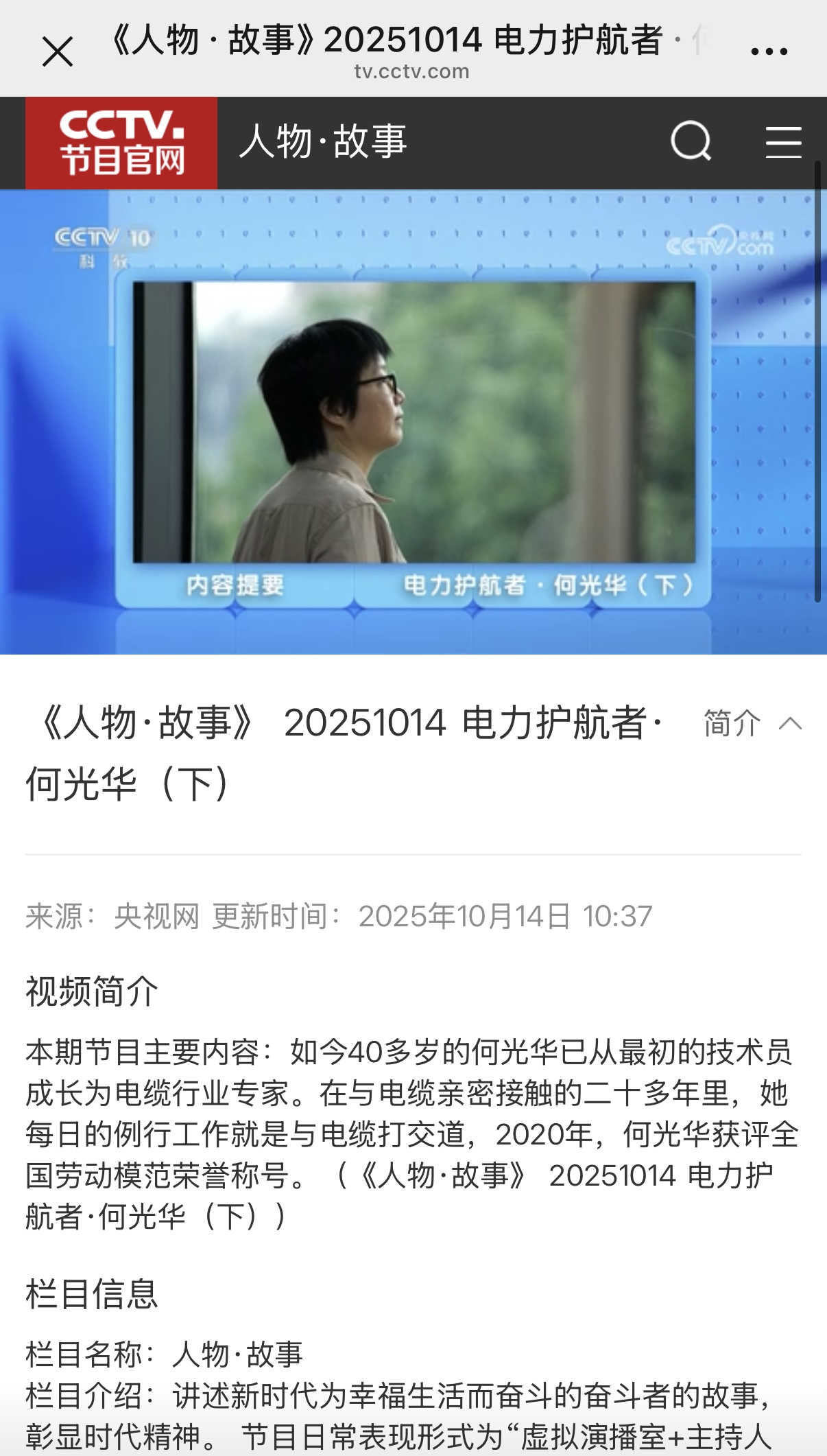Open the hamburger navigation menu
827x1456 pixels.
click(x=783, y=142)
